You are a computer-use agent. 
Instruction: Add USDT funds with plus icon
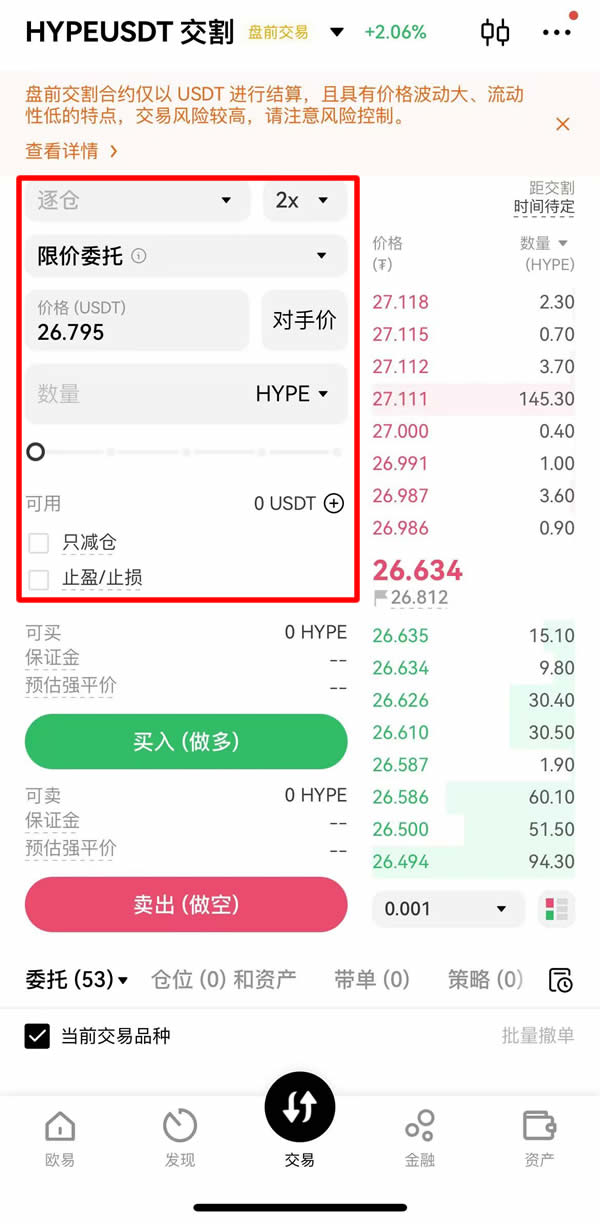(x=334, y=504)
